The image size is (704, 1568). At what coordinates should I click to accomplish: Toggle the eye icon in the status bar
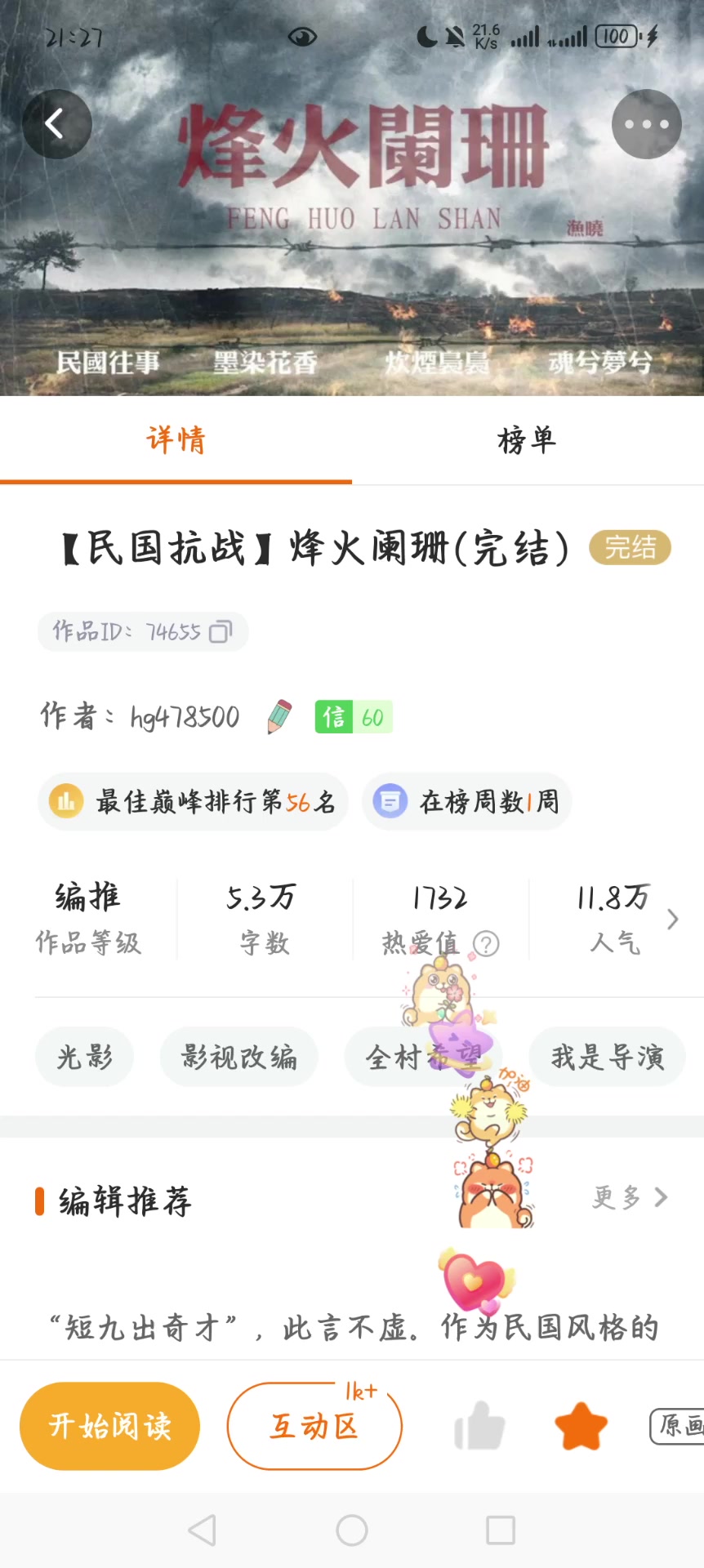pyautogui.click(x=303, y=37)
